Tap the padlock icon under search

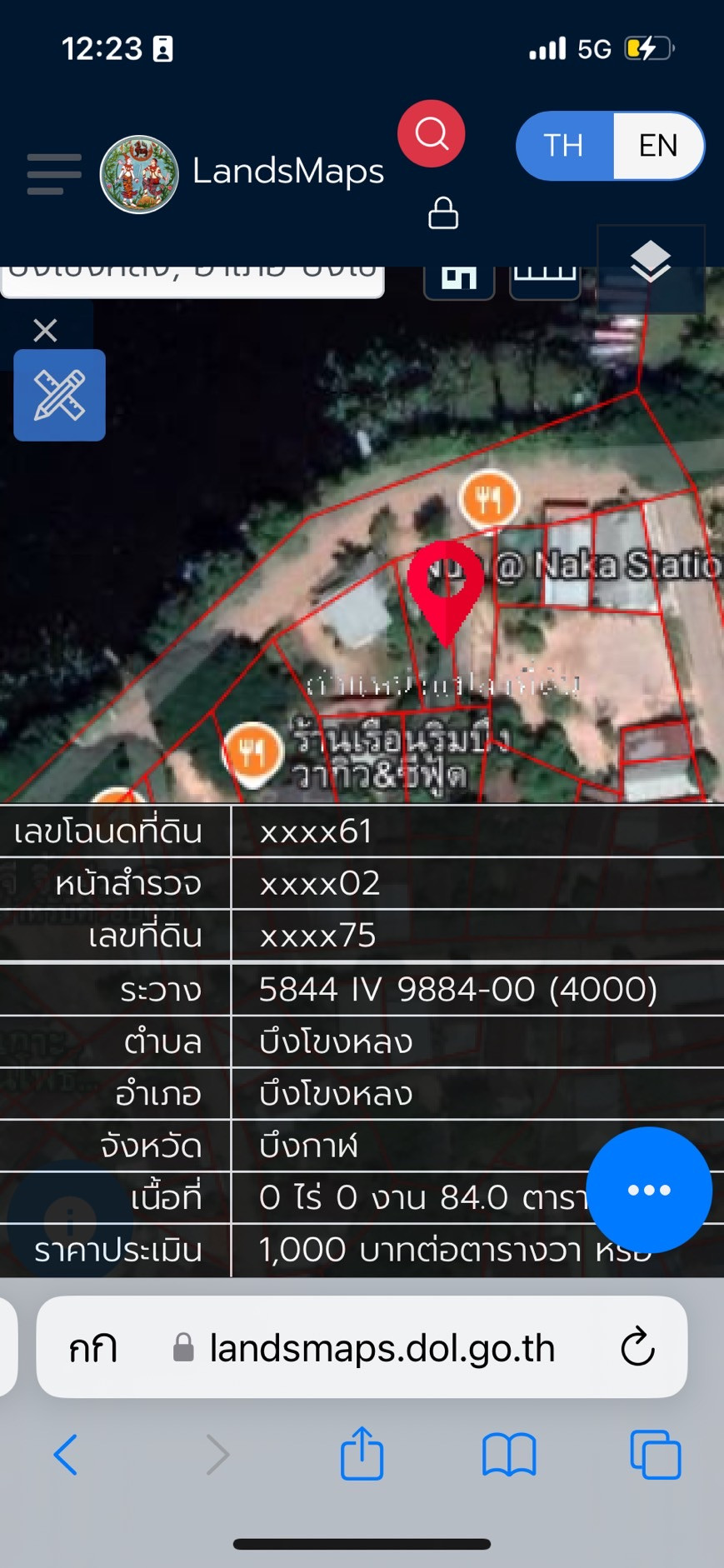click(442, 213)
